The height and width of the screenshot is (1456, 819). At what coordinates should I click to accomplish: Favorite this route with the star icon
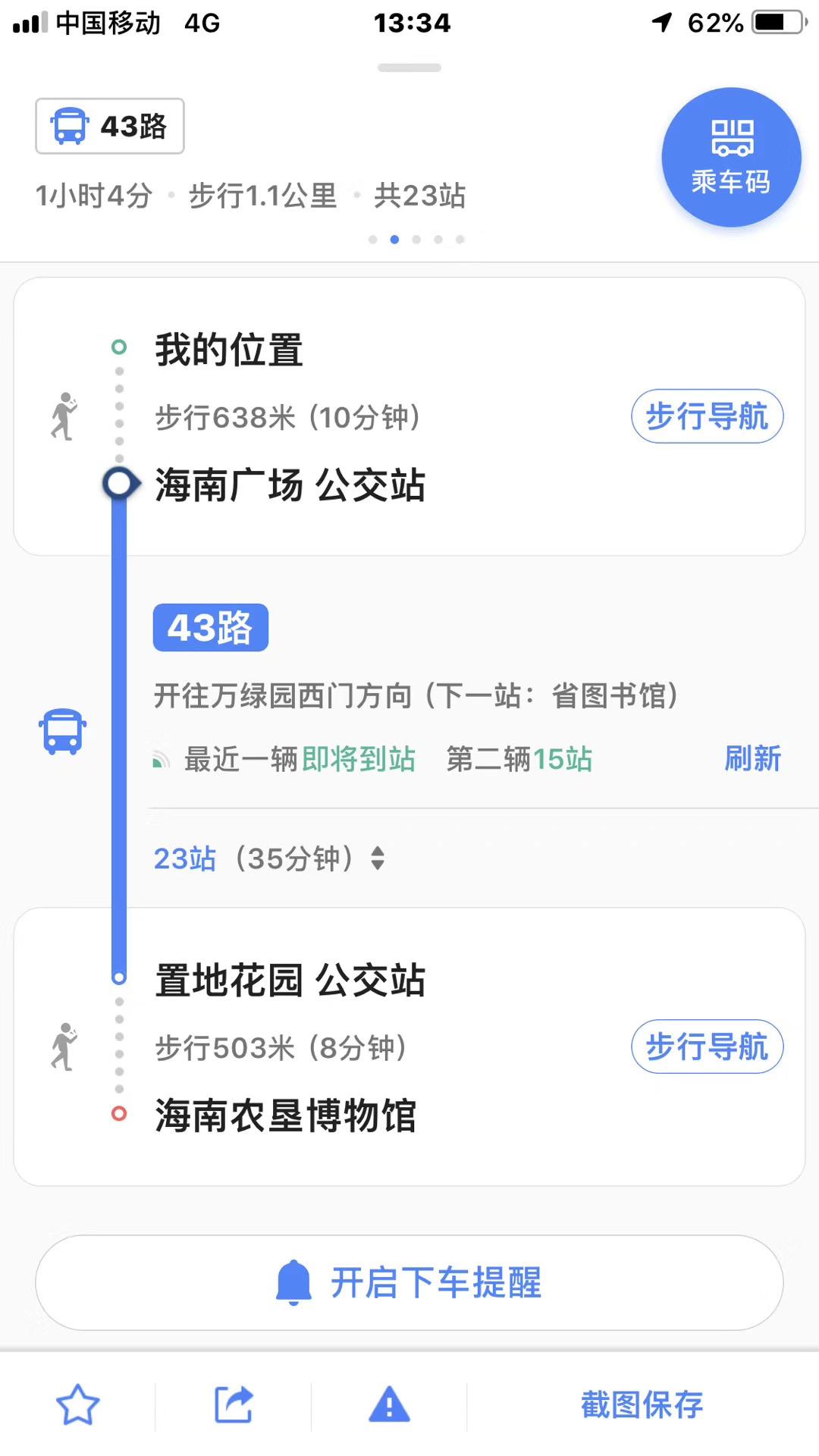click(x=78, y=1405)
